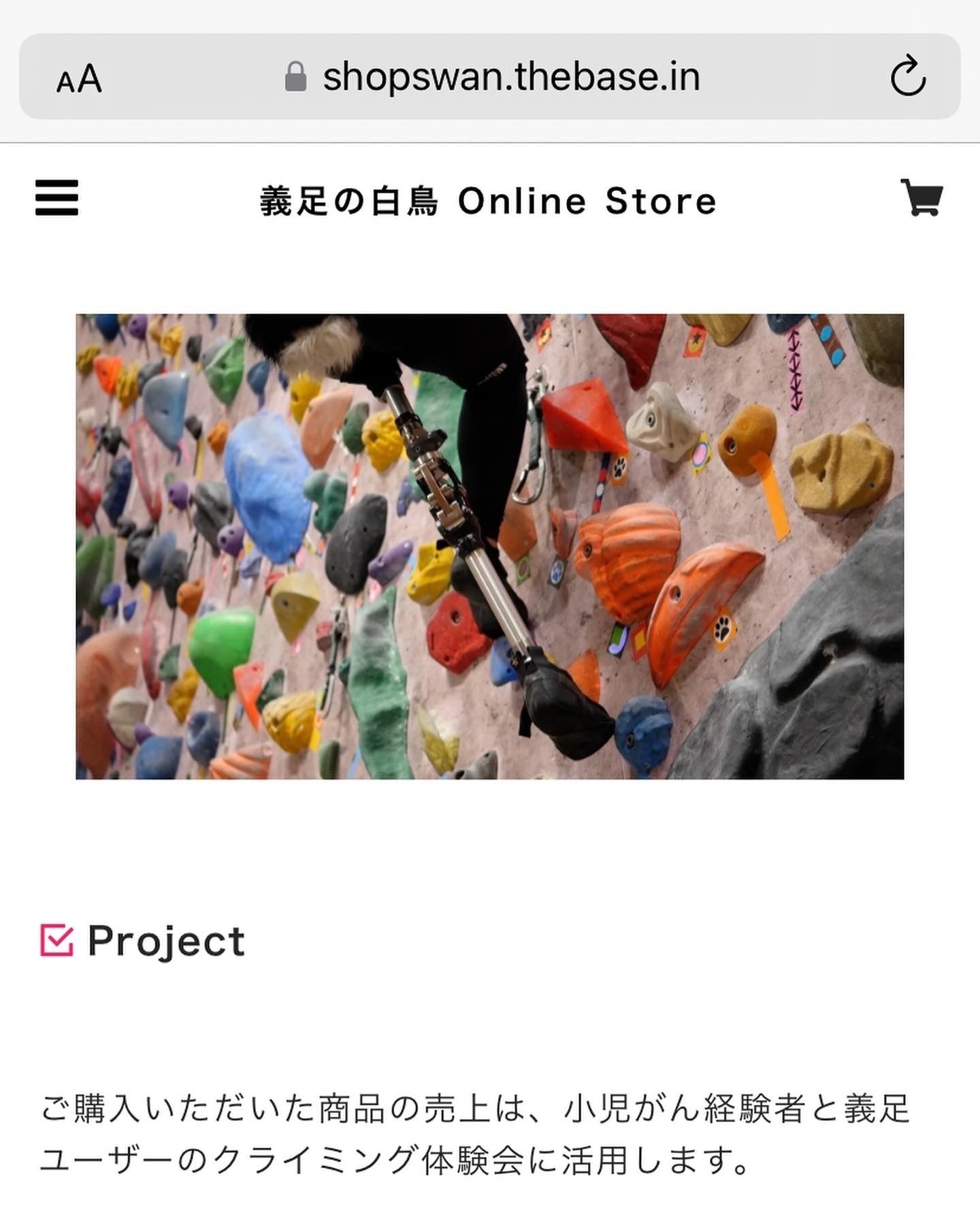Tap the 義足の白鳥 Online Store title

click(488, 201)
